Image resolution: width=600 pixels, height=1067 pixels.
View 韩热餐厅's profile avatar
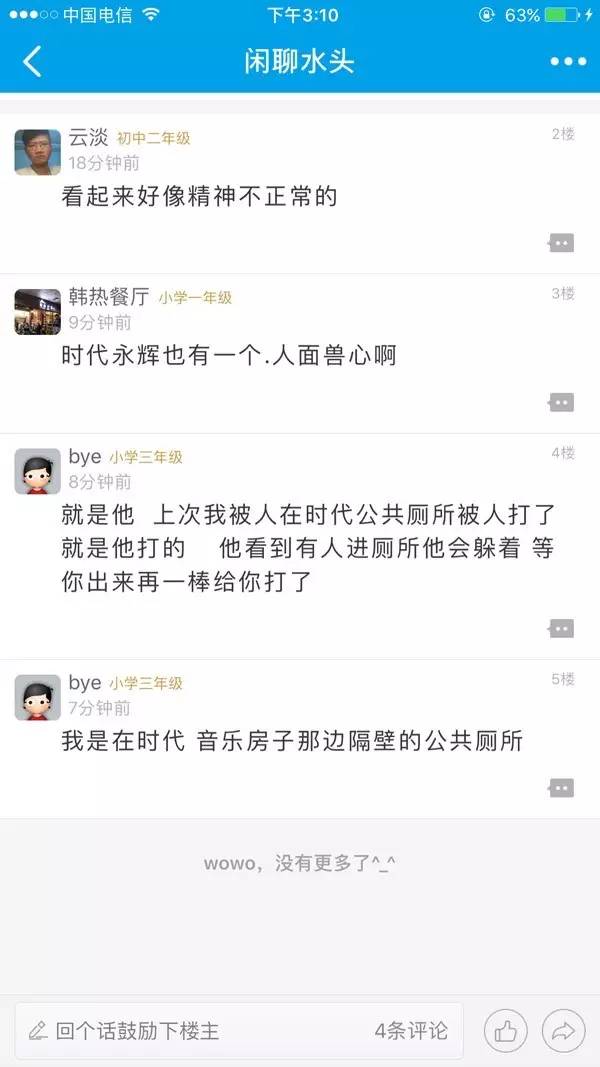38,311
